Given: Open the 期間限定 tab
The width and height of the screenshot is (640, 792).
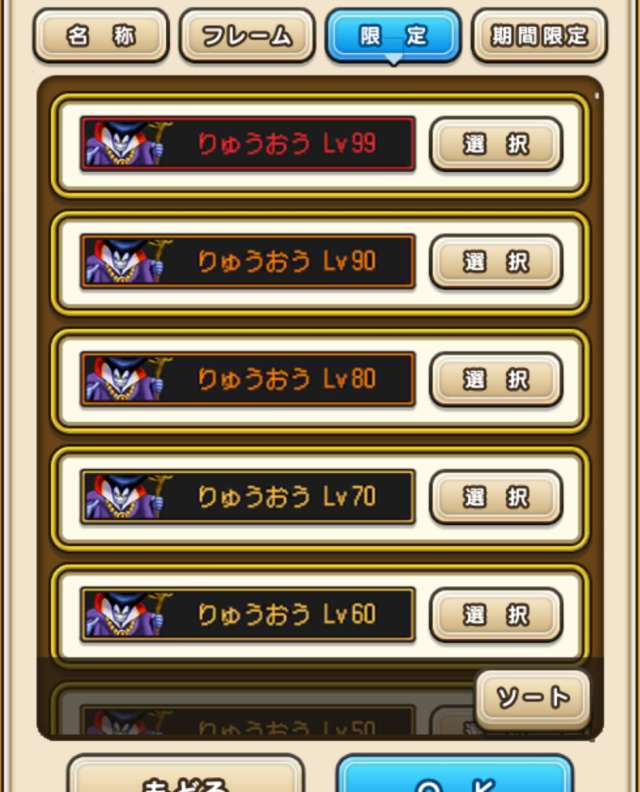Looking at the screenshot, I should click(x=539, y=37).
